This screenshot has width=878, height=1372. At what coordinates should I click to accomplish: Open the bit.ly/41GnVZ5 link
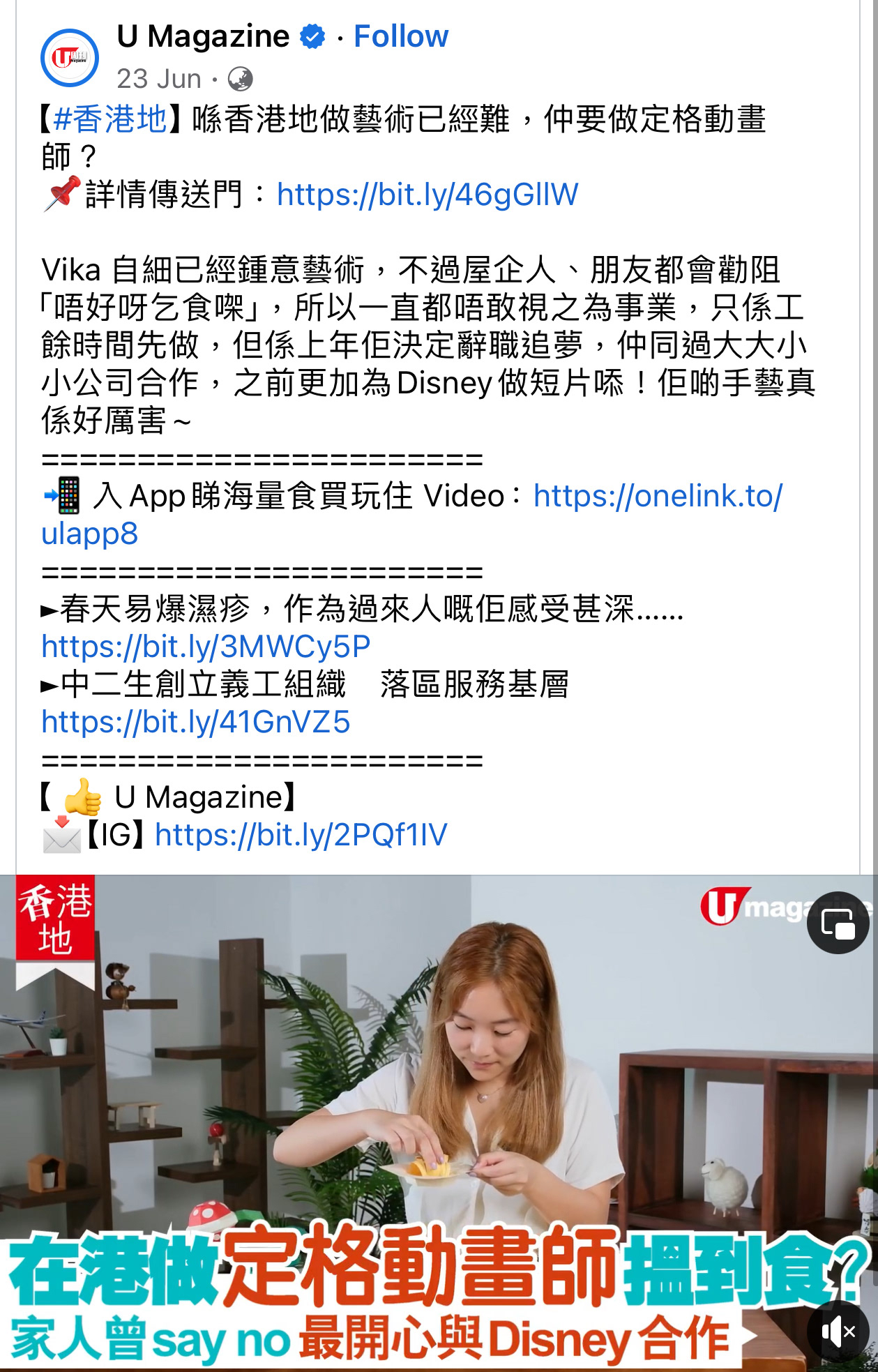pos(195,721)
